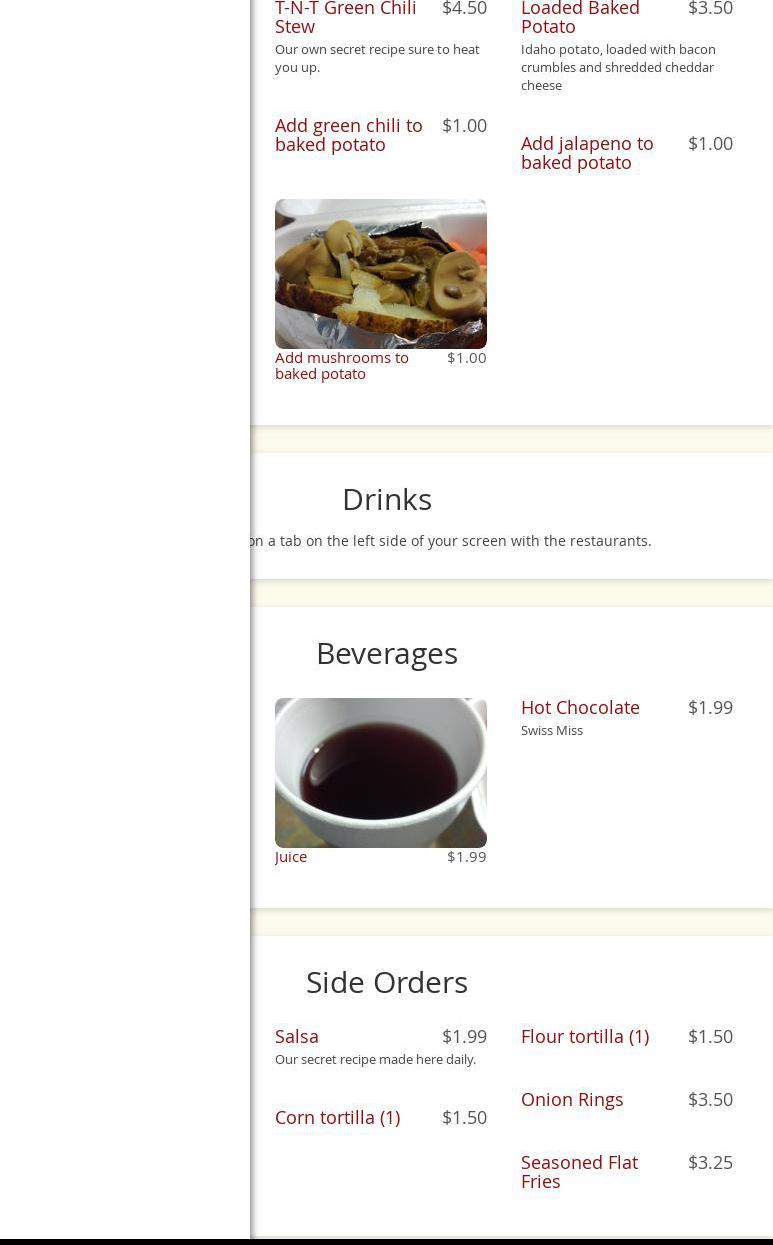This screenshot has height=1245, width=773.
Task: Choose Add mushrooms to baked potato
Action: pyautogui.click(x=341, y=365)
